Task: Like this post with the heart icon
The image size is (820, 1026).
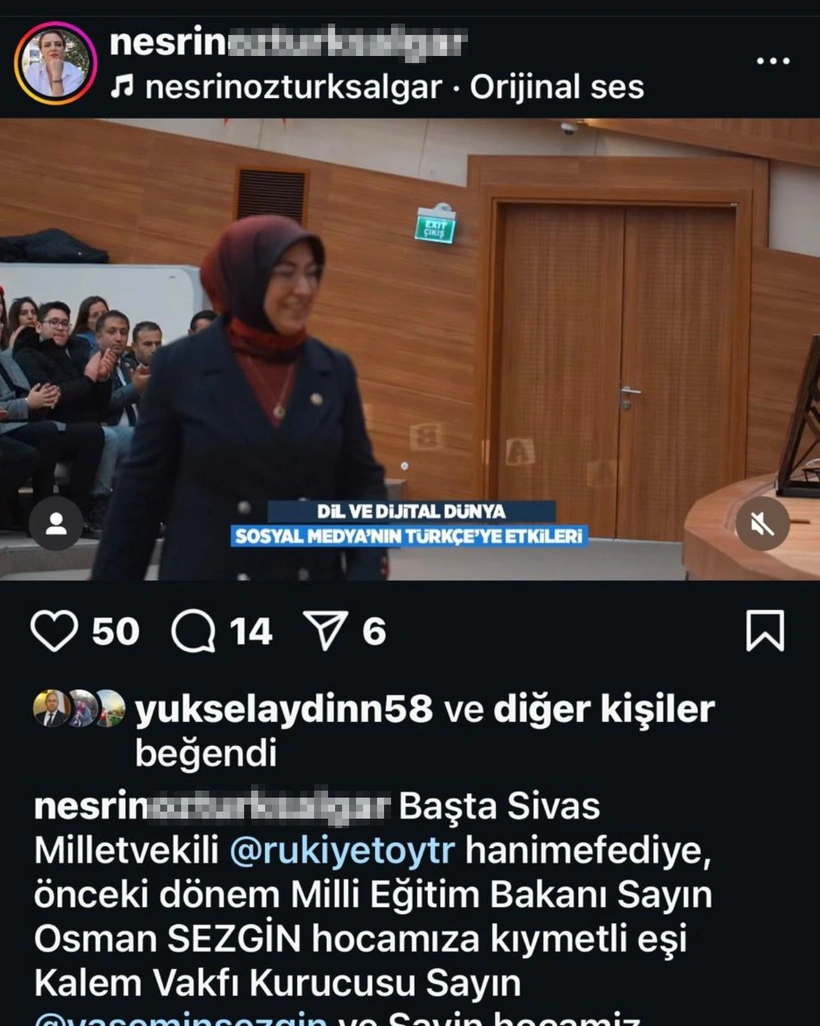Action: [54, 631]
